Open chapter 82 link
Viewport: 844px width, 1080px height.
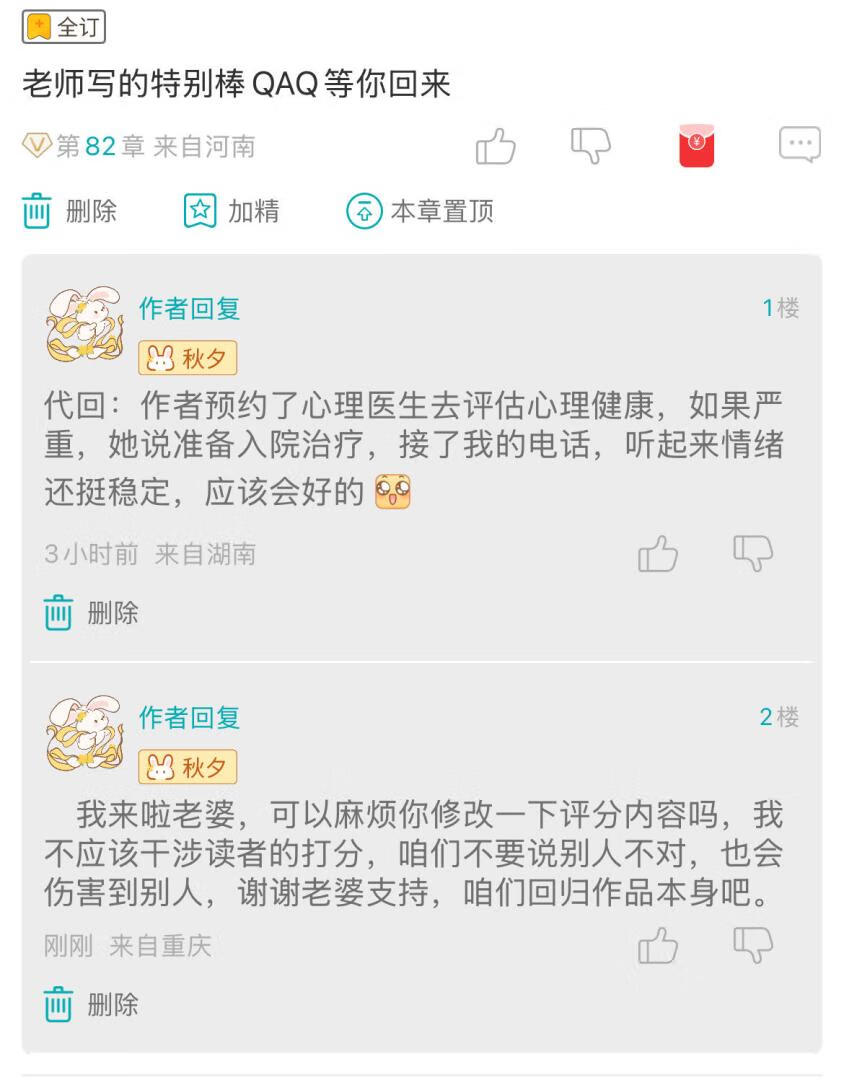tap(100, 146)
